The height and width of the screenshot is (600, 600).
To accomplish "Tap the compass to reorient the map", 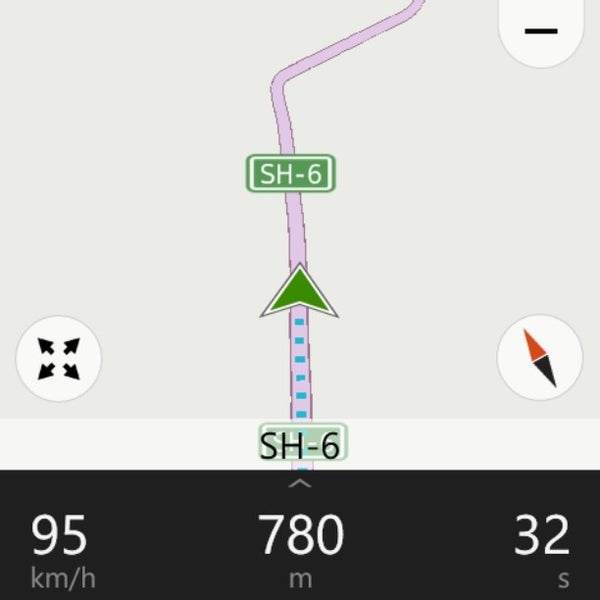I will [x=540, y=359].
